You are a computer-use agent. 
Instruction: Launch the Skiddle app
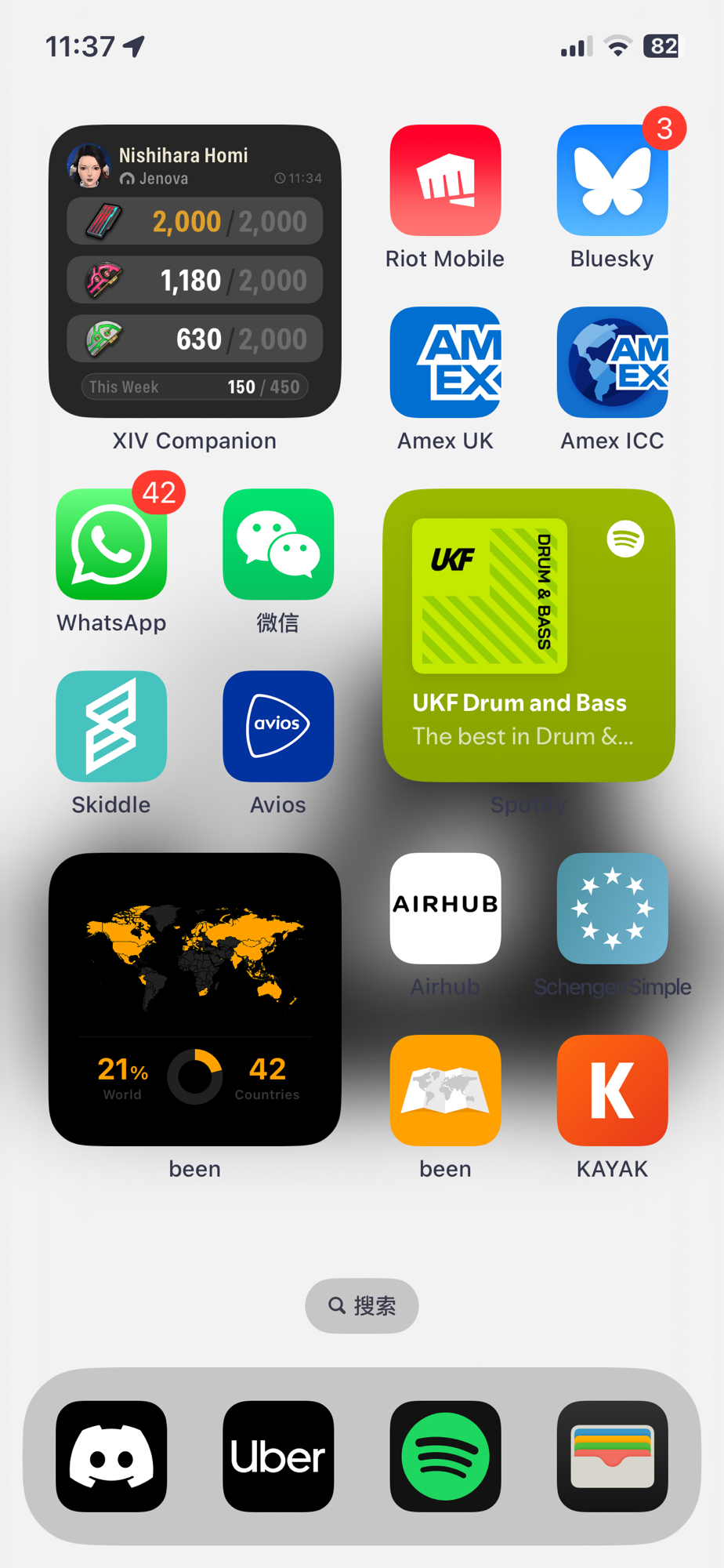[x=111, y=726]
